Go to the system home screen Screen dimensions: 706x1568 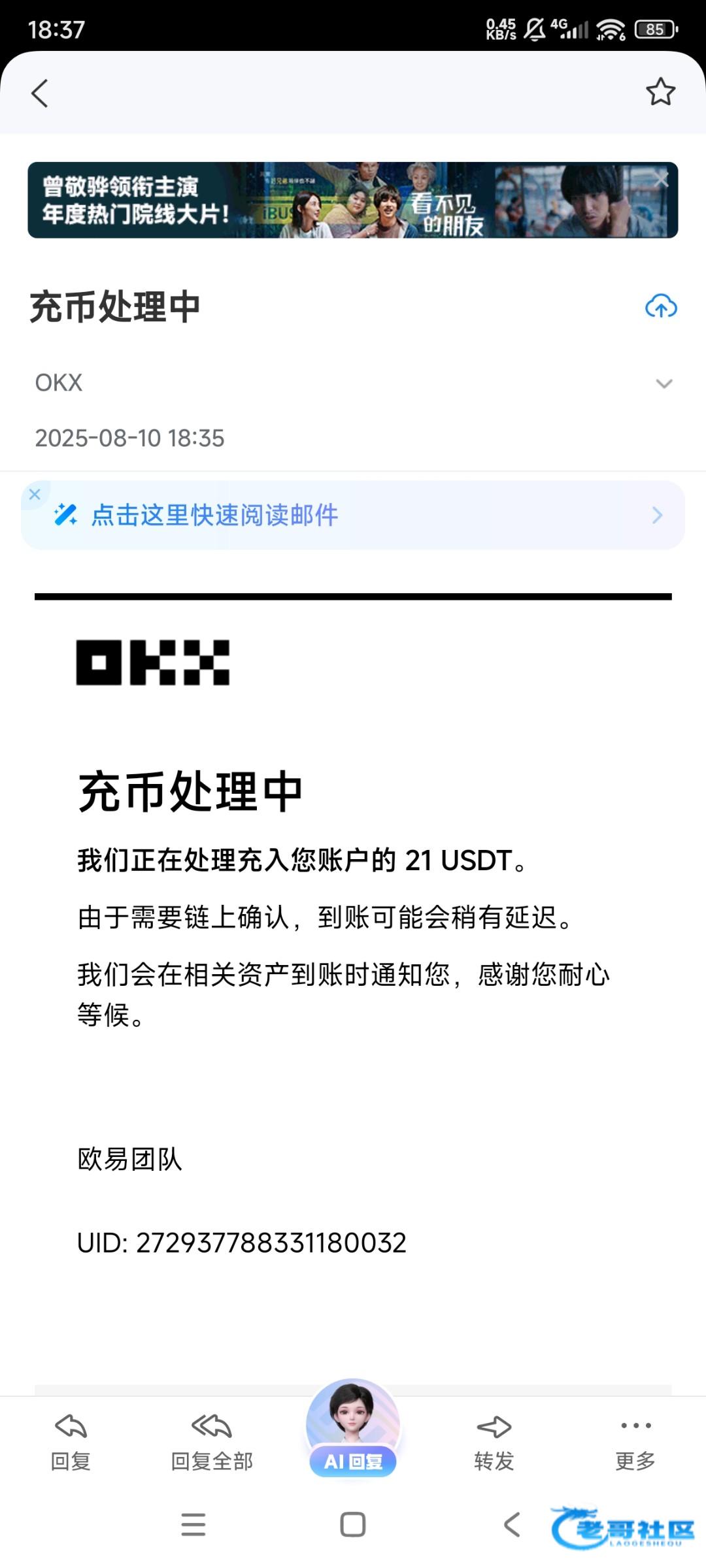[x=353, y=1525]
